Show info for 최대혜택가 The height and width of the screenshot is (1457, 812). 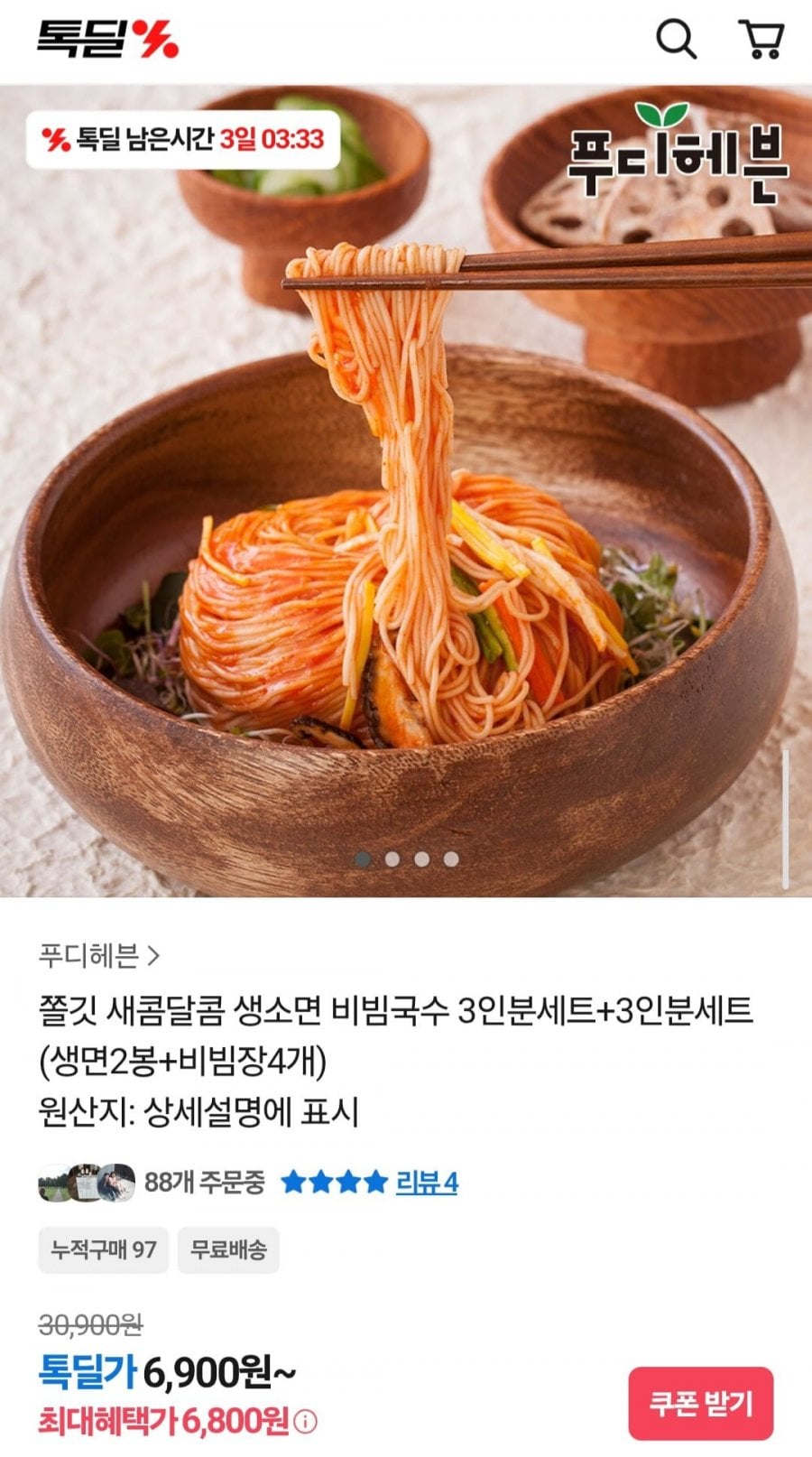tap(306, 1423)
